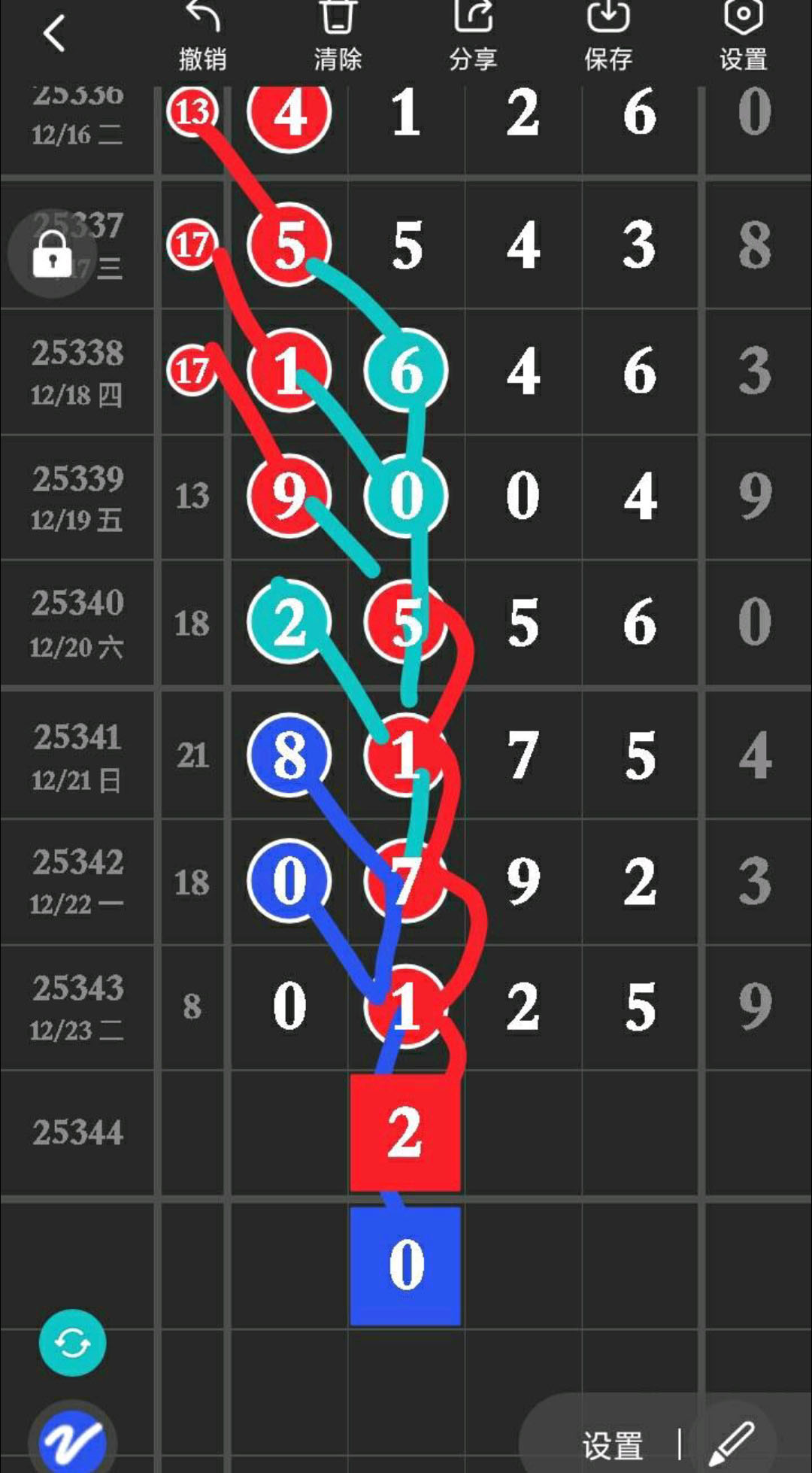Share the chart via 分享
812x1473 pixels.
pos(473,36)
